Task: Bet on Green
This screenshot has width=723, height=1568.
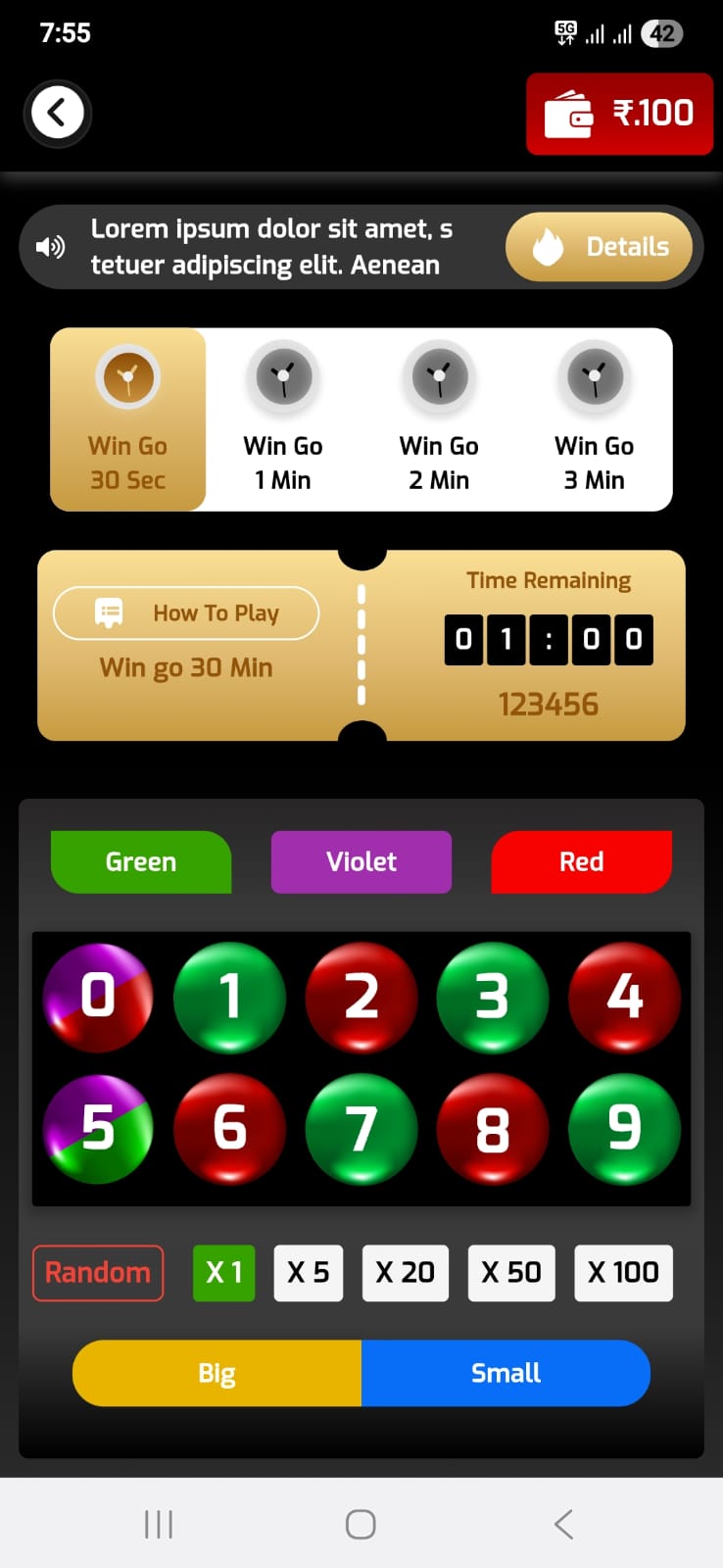Action: (141, 862)
